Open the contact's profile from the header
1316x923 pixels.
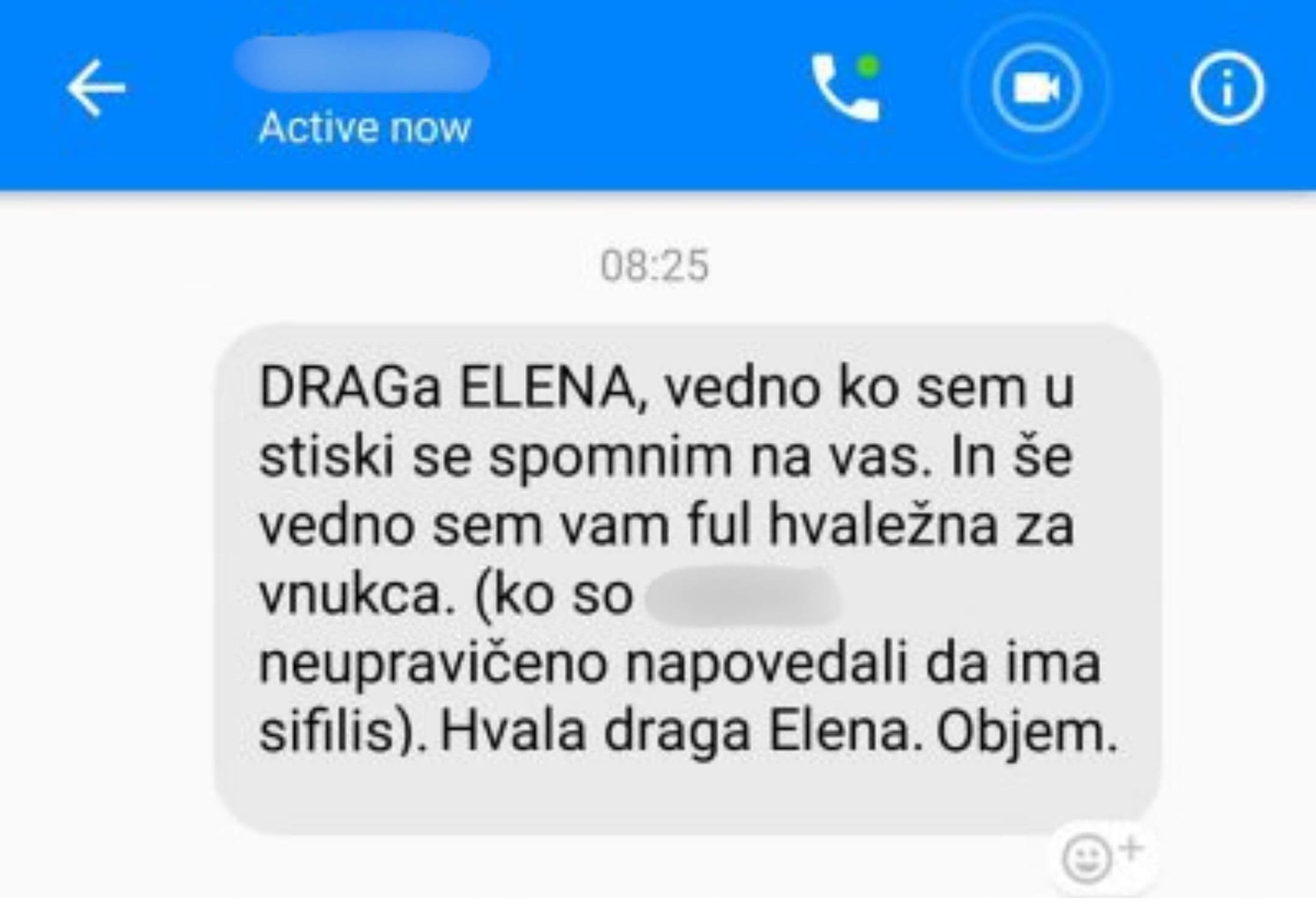[363, 88]
